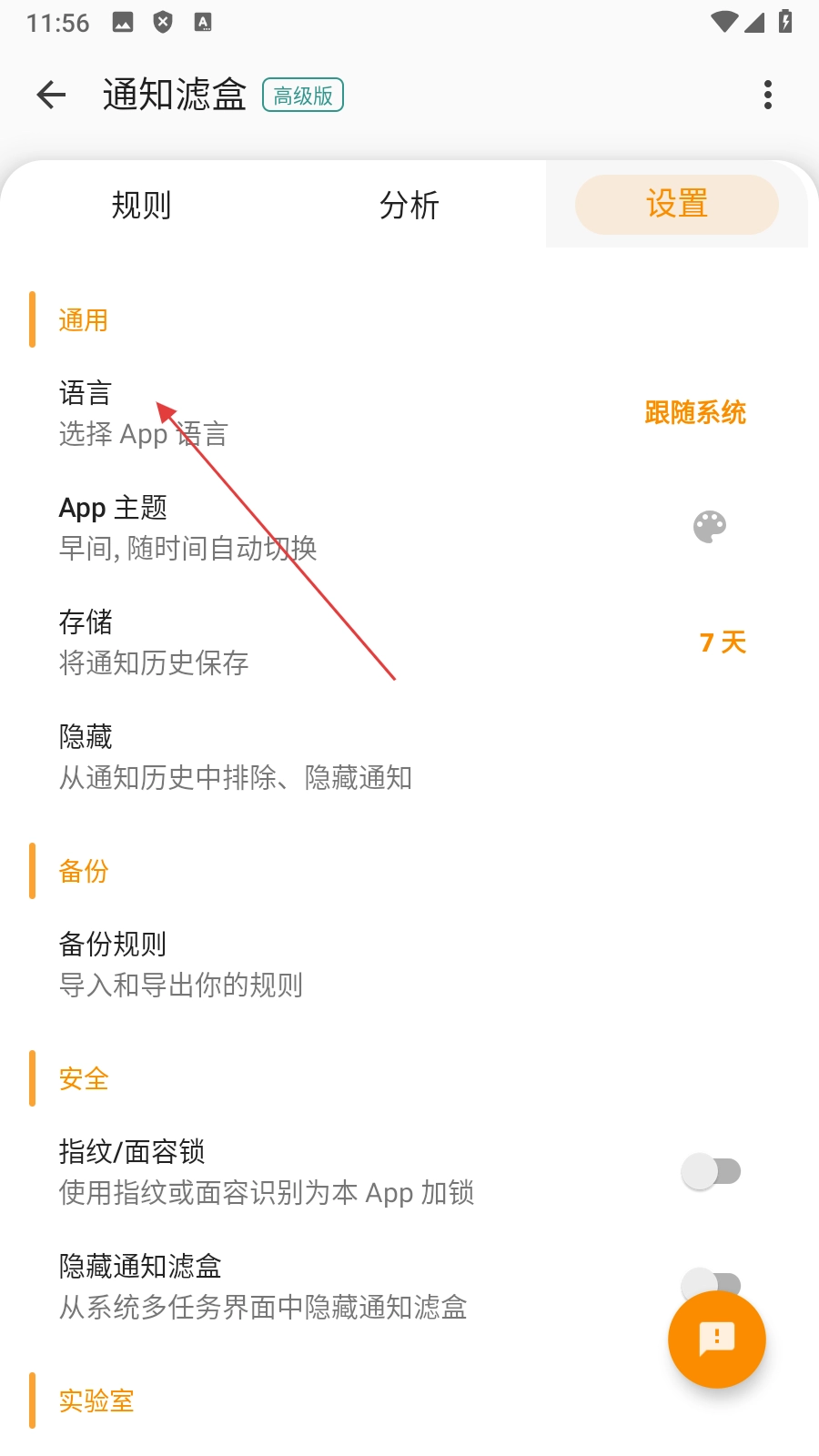Viewport: 819px width, 1456px height.
Task: Toggle the 隐藏通知滤盒 switch
Action: (x=711, y=1284)
